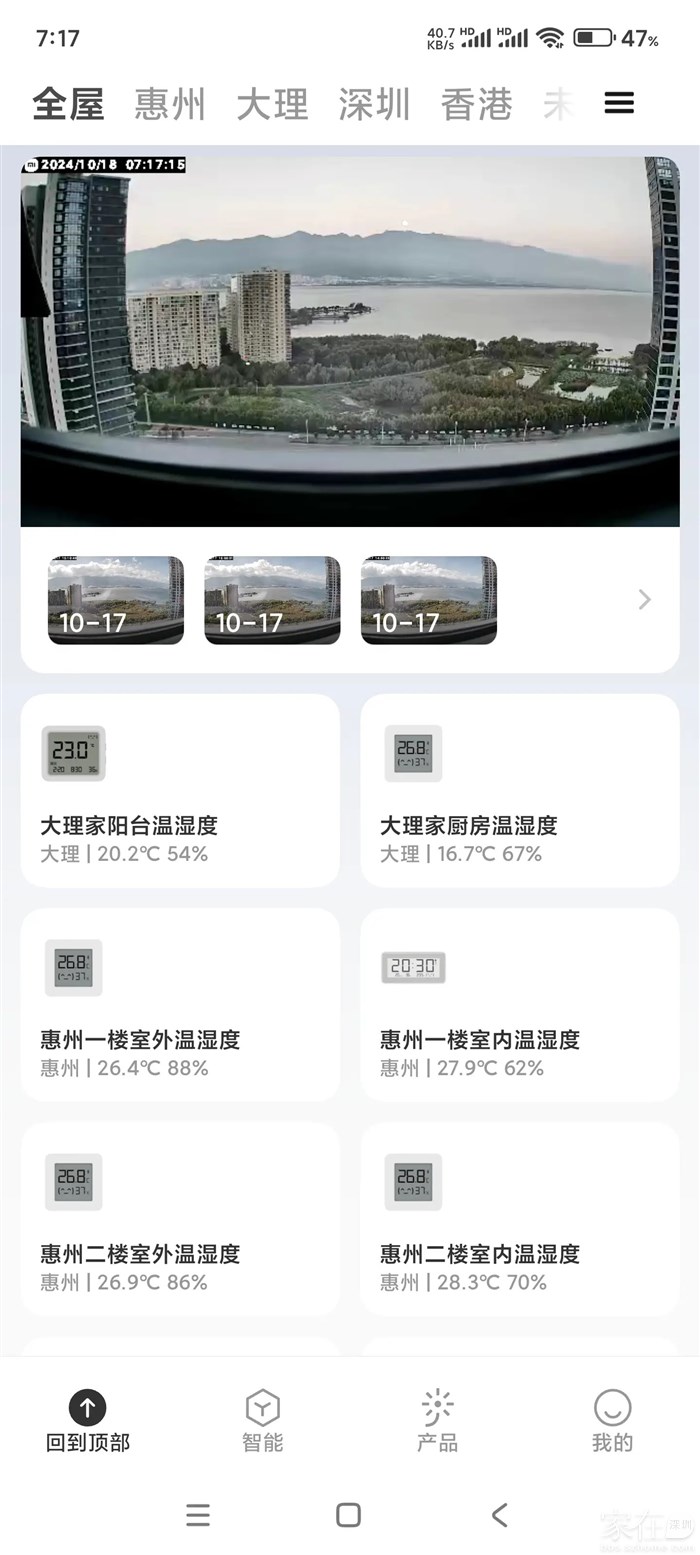Check 惠州二楼室内温湿度 card
Viewport: 700px width, 1555px height.
click(520, 1218)
